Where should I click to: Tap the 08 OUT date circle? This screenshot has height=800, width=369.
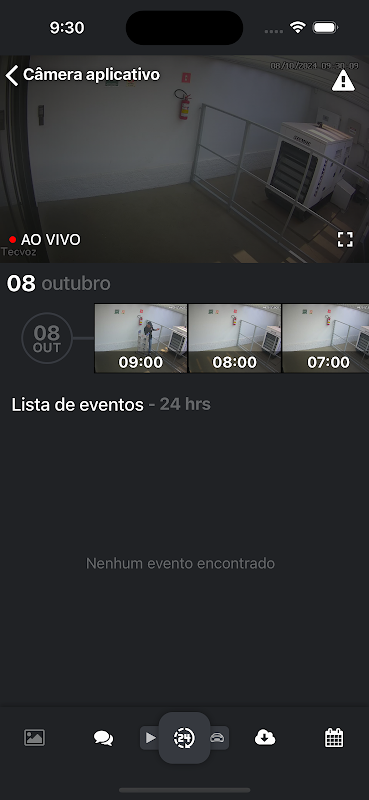click(x=47, y=338)
